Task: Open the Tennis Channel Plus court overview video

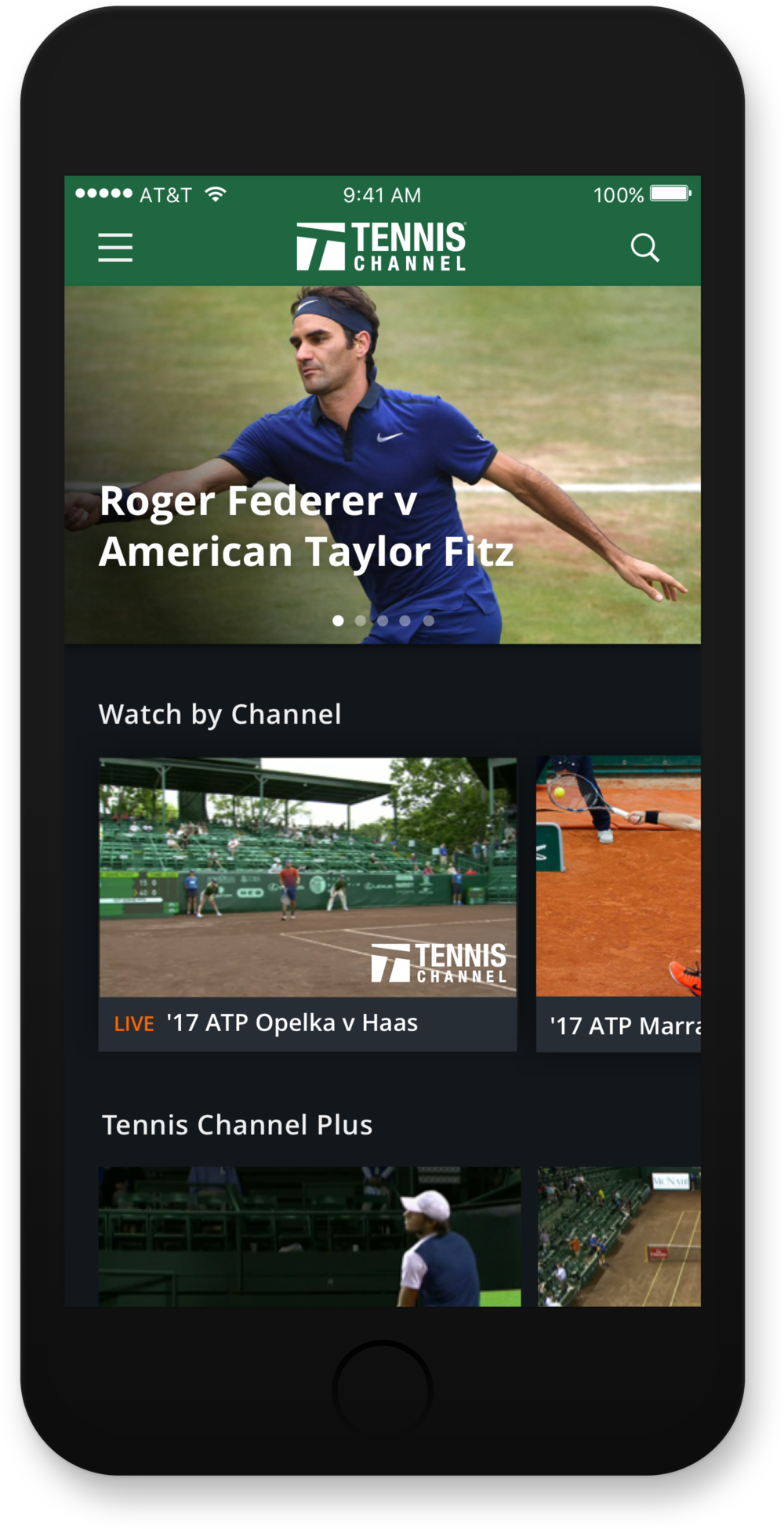Action: (x=619, y=1236)
